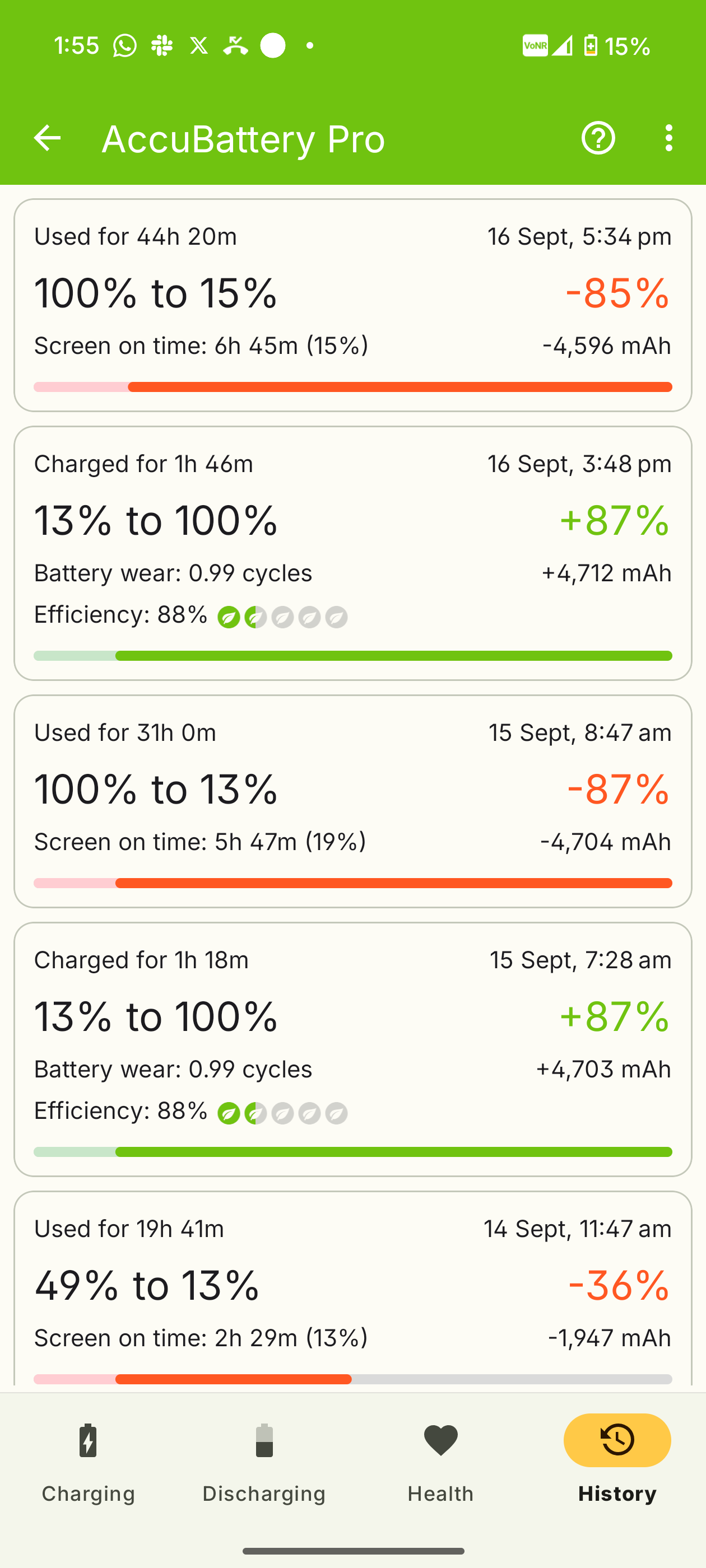Screen dimensions: 706x1568
Task: Tap the leaf rating on 15 Sept charging entry
Action: [x=282, y=1112]
